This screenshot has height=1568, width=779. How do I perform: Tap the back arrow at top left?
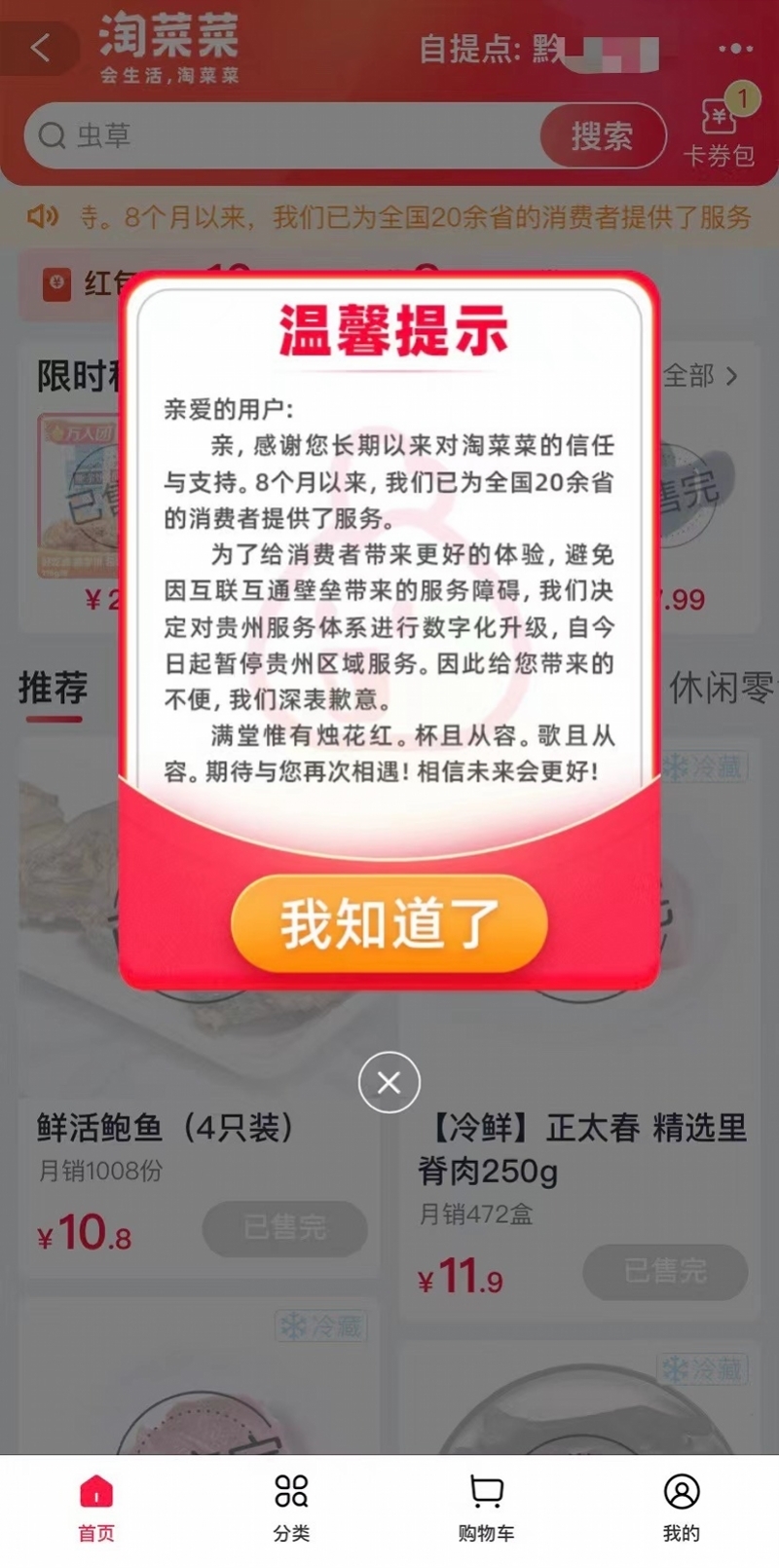[39, 49]
